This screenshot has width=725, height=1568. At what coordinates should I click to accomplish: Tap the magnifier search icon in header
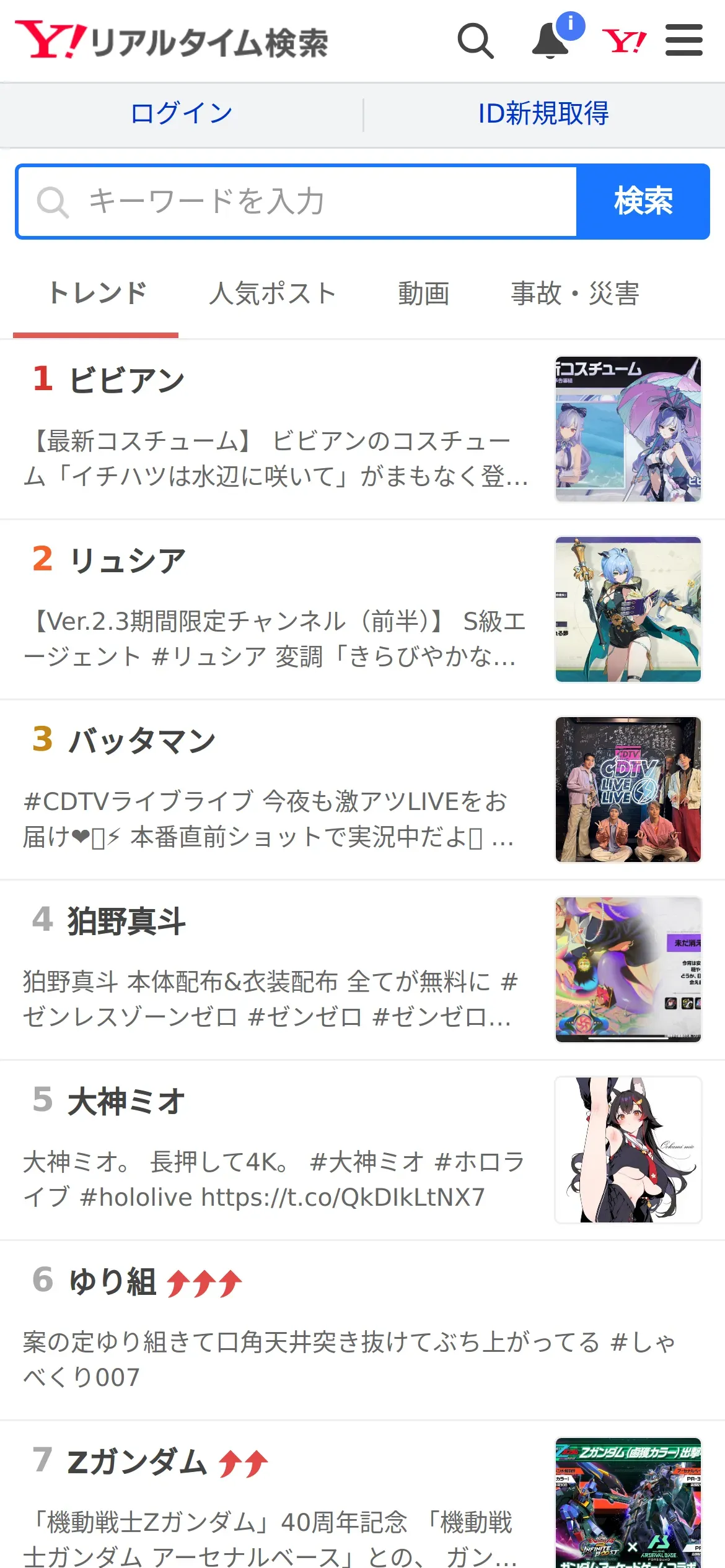[x=475, y=41]
